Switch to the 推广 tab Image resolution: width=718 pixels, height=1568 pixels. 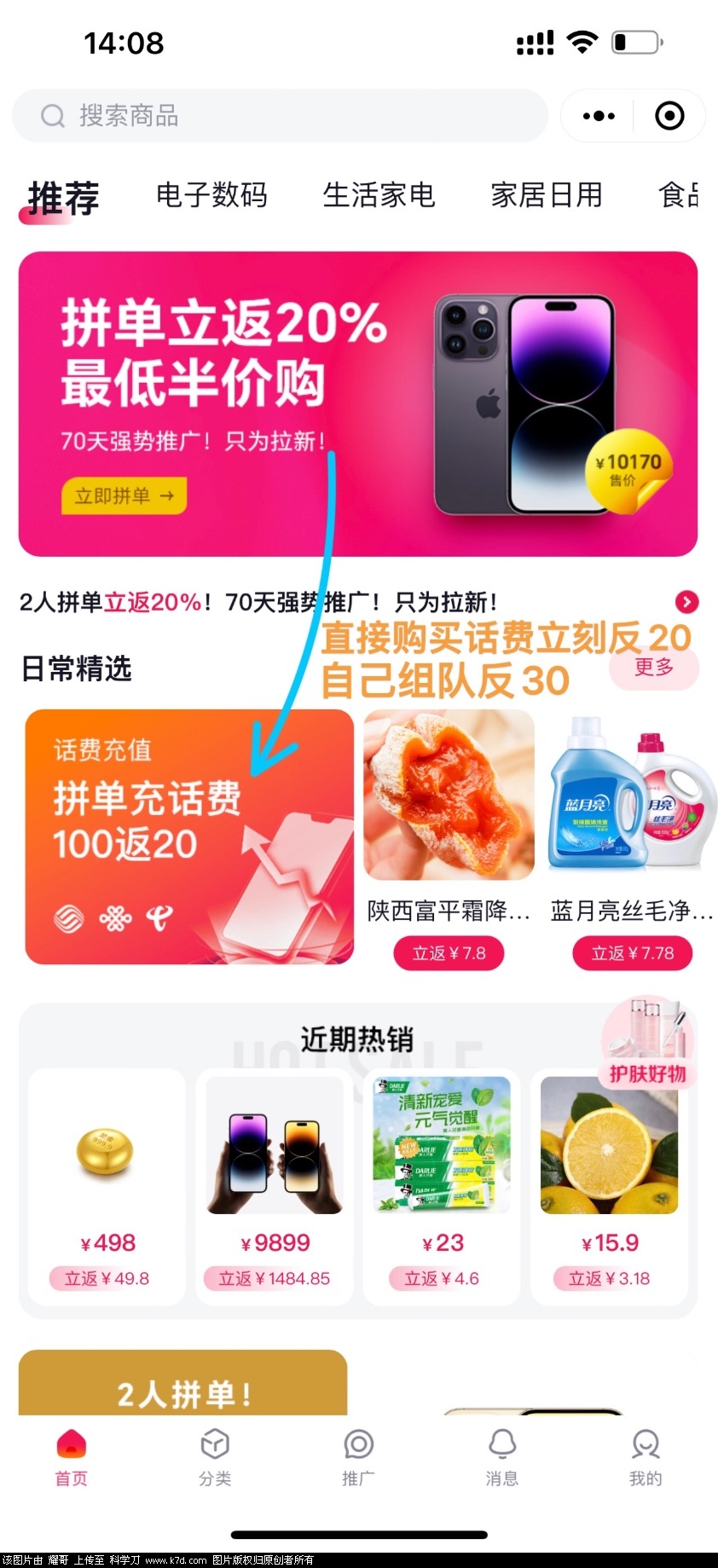coord(358,1457)
